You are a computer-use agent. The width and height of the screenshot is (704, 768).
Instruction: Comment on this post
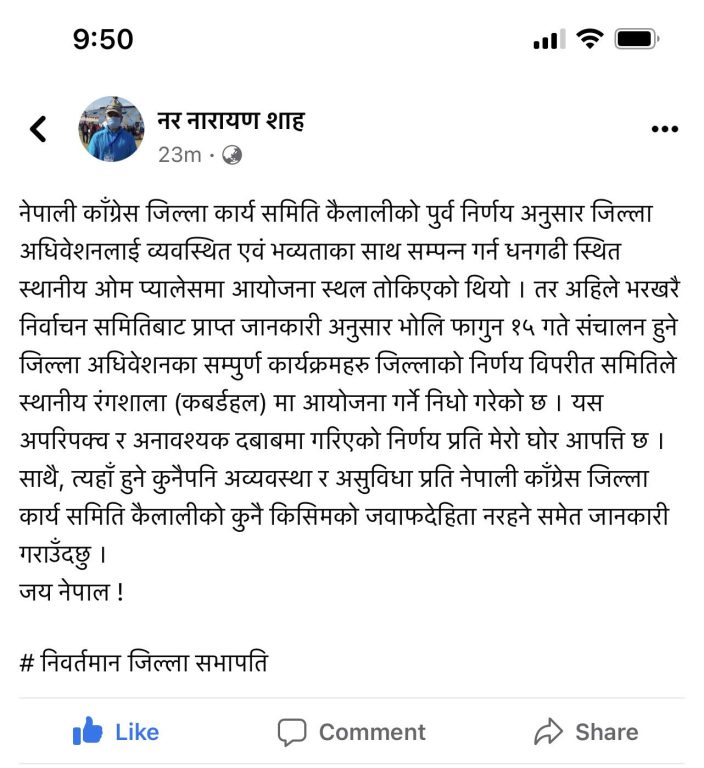point(351,732)
